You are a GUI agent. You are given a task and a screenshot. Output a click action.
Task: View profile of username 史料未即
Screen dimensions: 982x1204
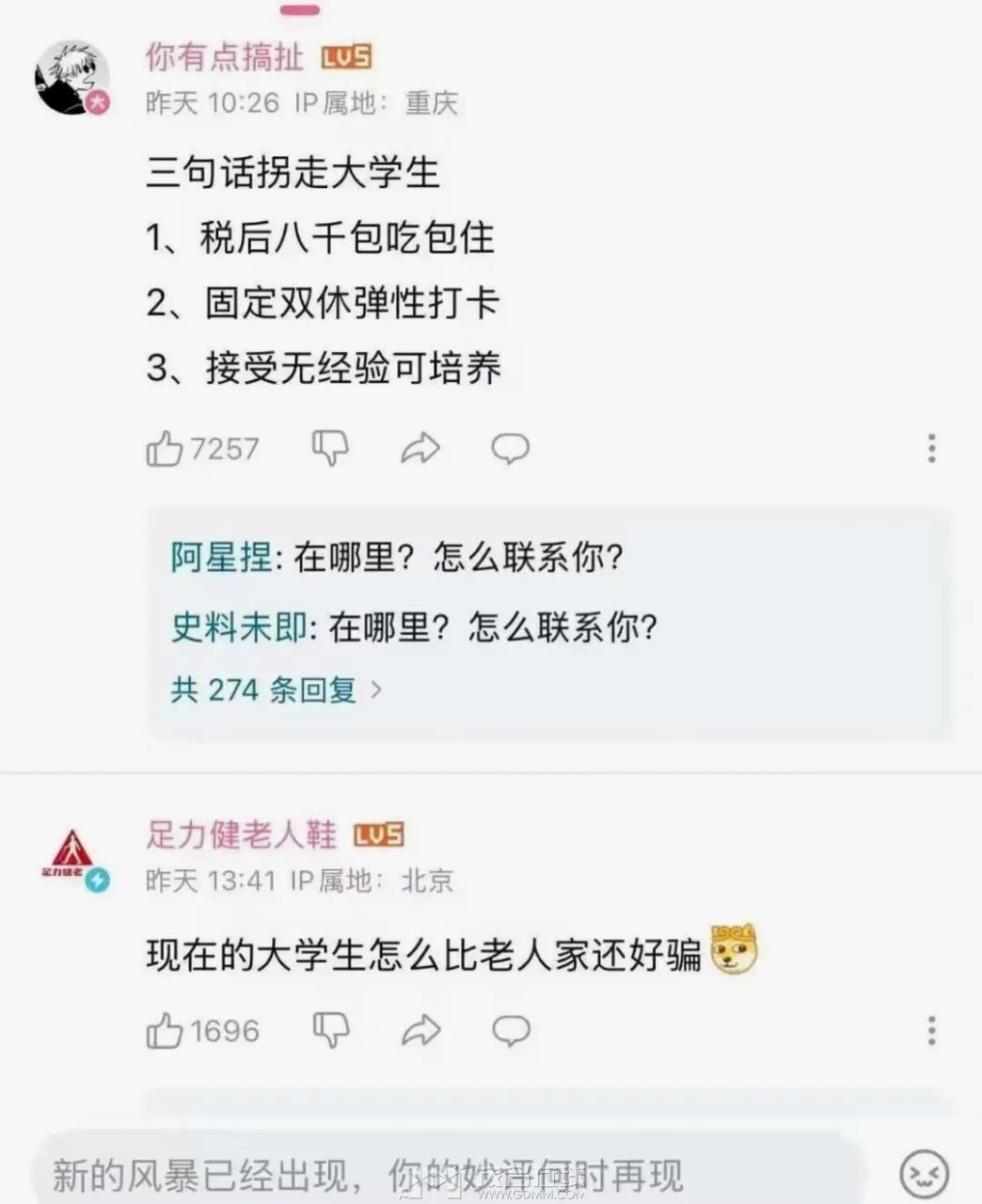tap(238, 626)
